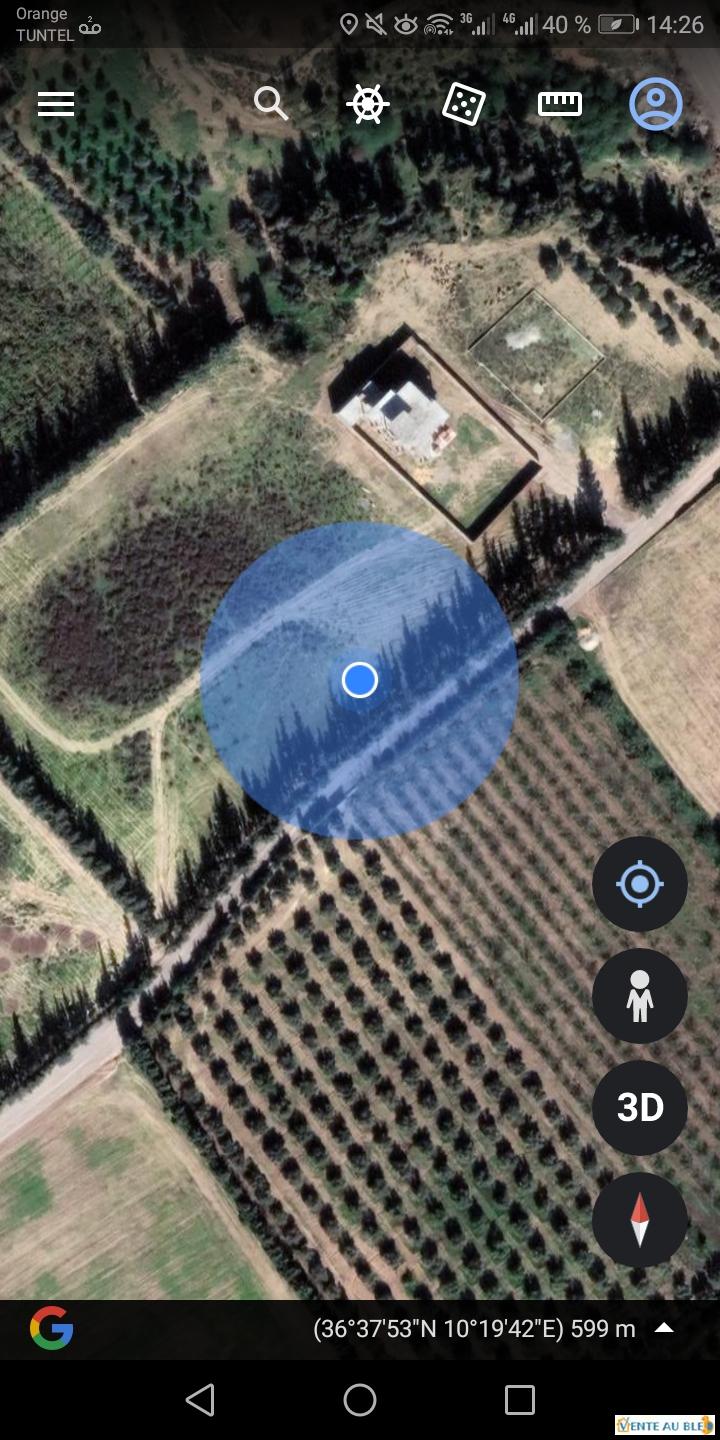Go back with the system back button
The height and width of the screenshot is (1440, 720).
[x=200, y=1400]
